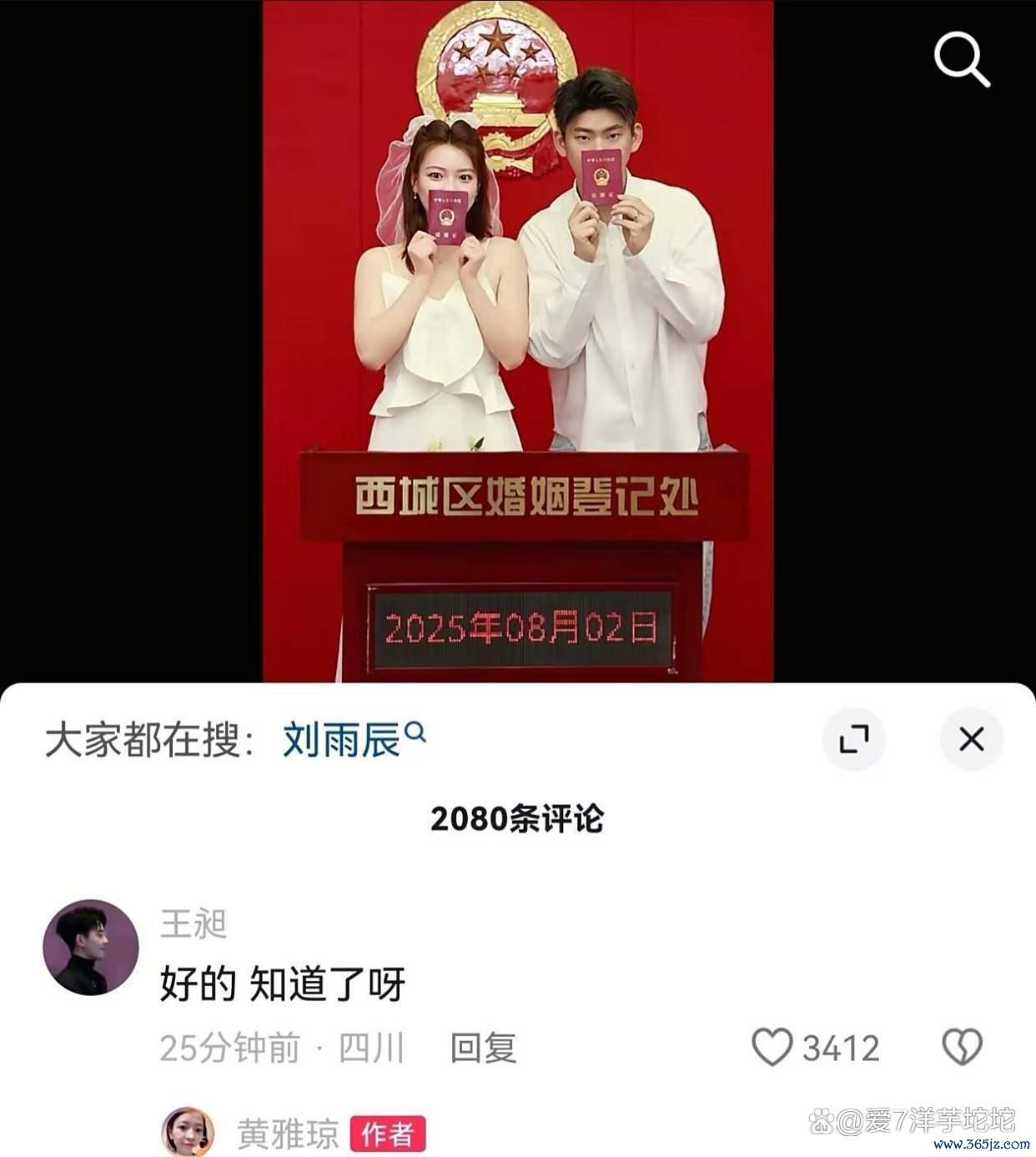The height and width of the screenshot is (1157, 1036).
Task: Like 王昶's comment
Action: click(772, 1047)
